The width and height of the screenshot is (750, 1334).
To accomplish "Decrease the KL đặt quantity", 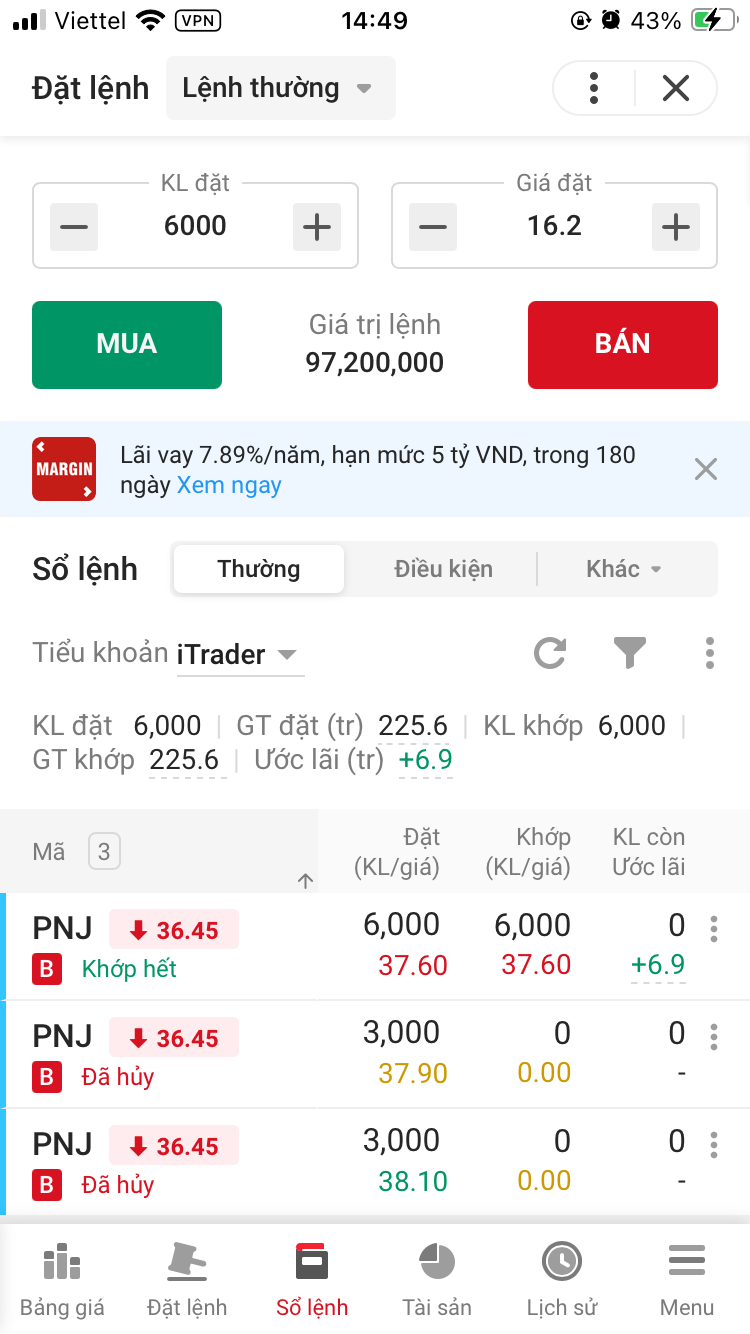I will pos(74,227).
